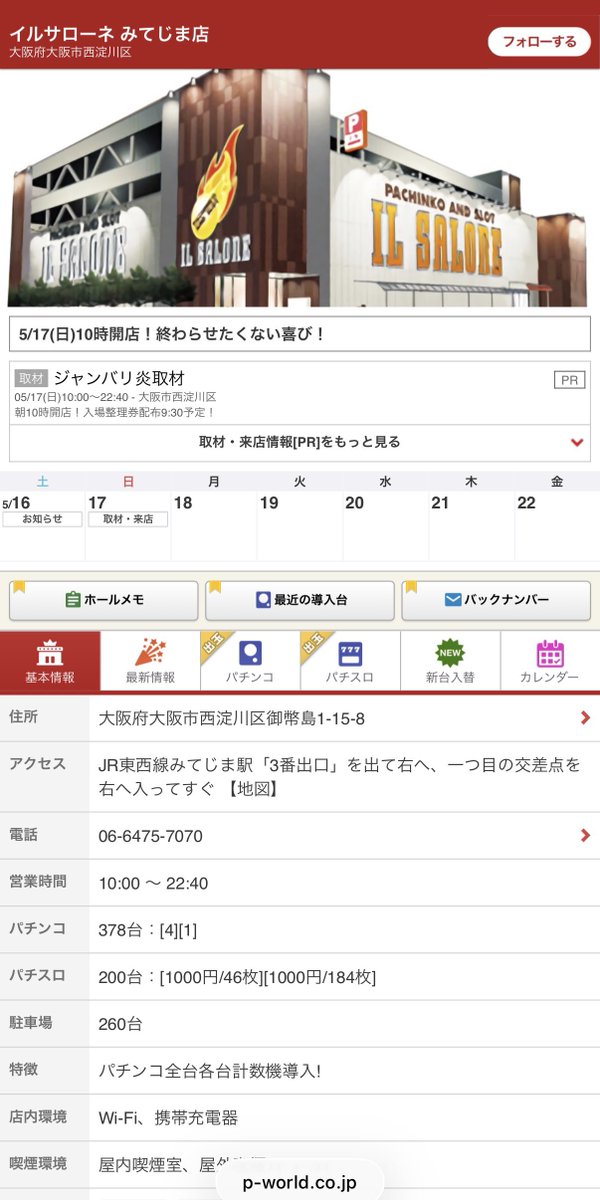Open ホールメモ
The image size is (600, 1200).
click(104, 600)
